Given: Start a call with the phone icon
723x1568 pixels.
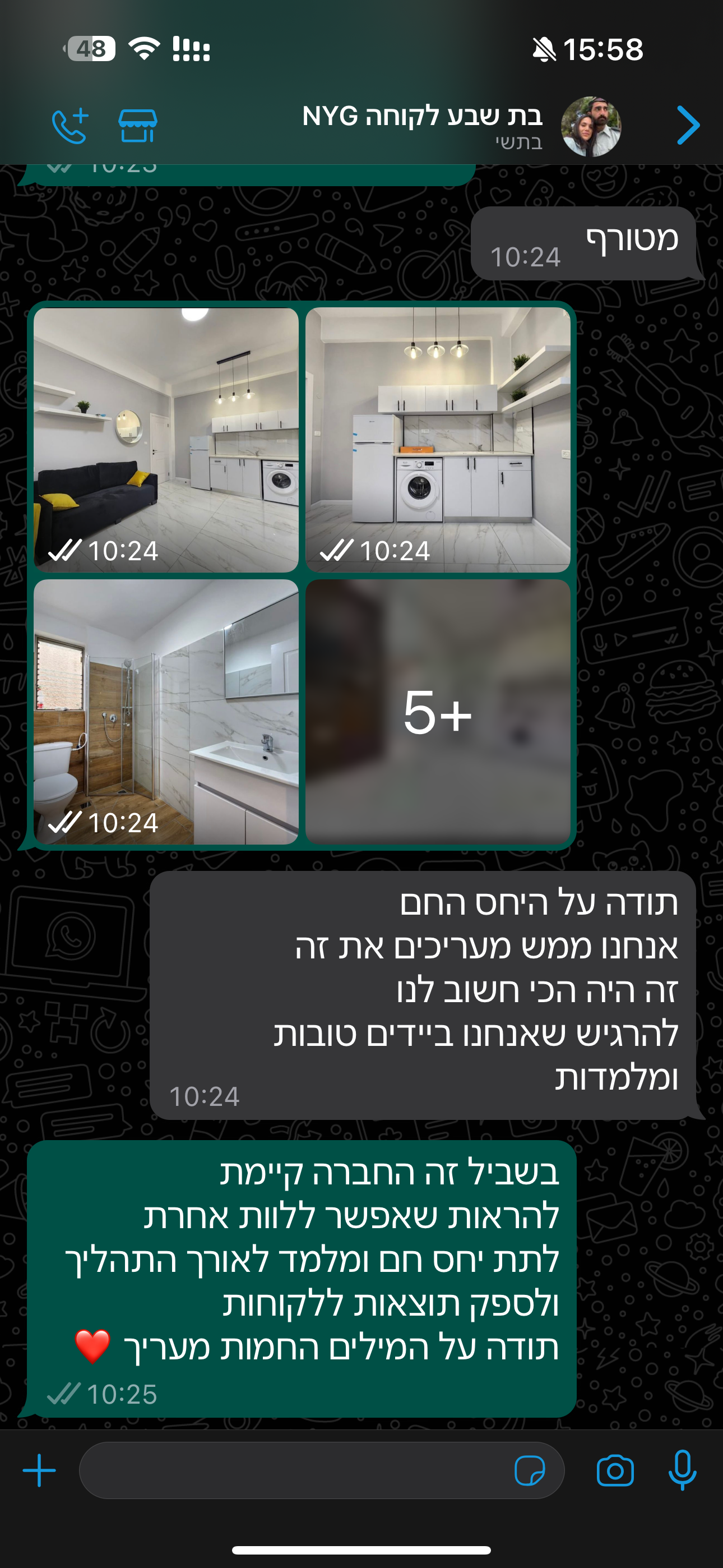Looking at the screenshot, I should point(70,126).
